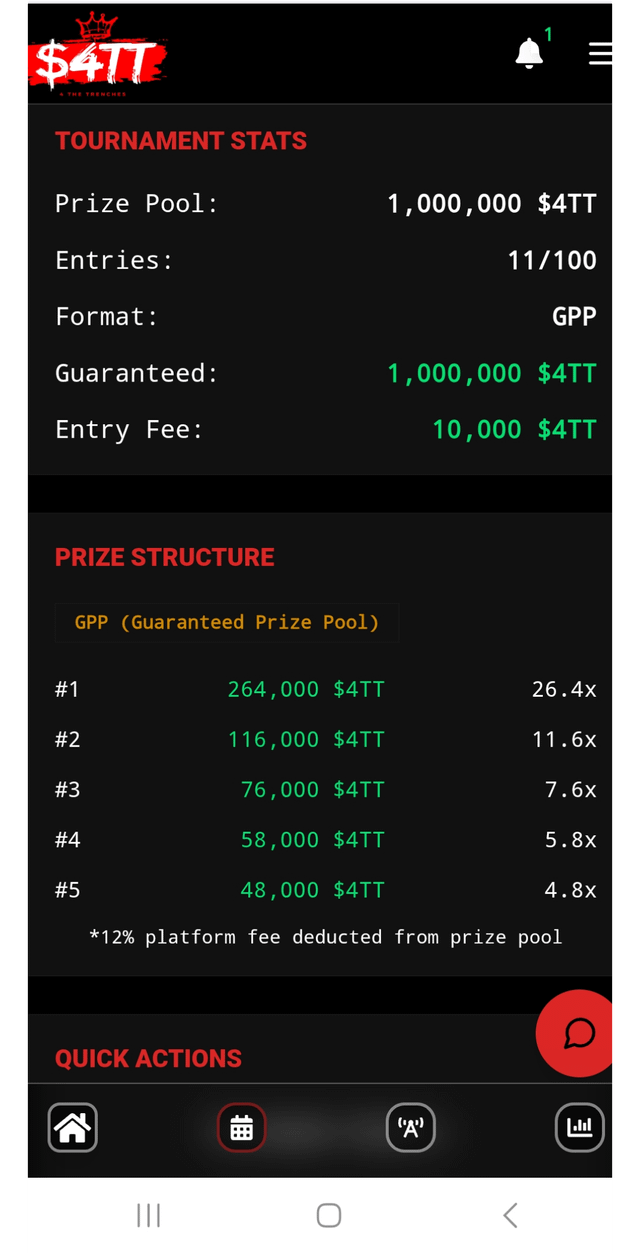Open the stats chart tab

[580, 1128]
